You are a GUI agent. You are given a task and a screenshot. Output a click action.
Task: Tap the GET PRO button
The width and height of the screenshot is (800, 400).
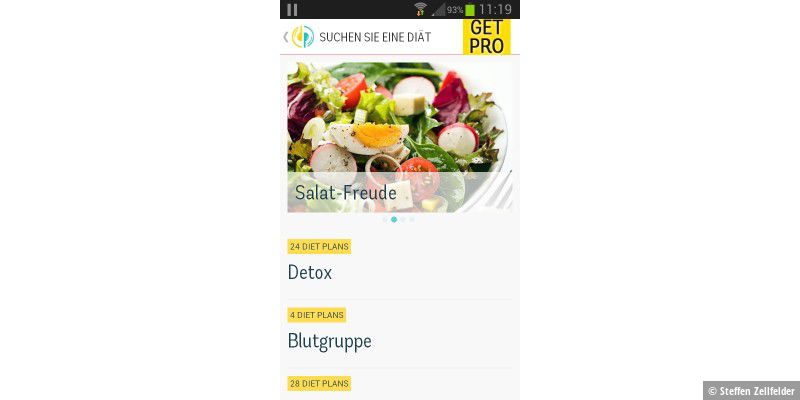(486, 37)
